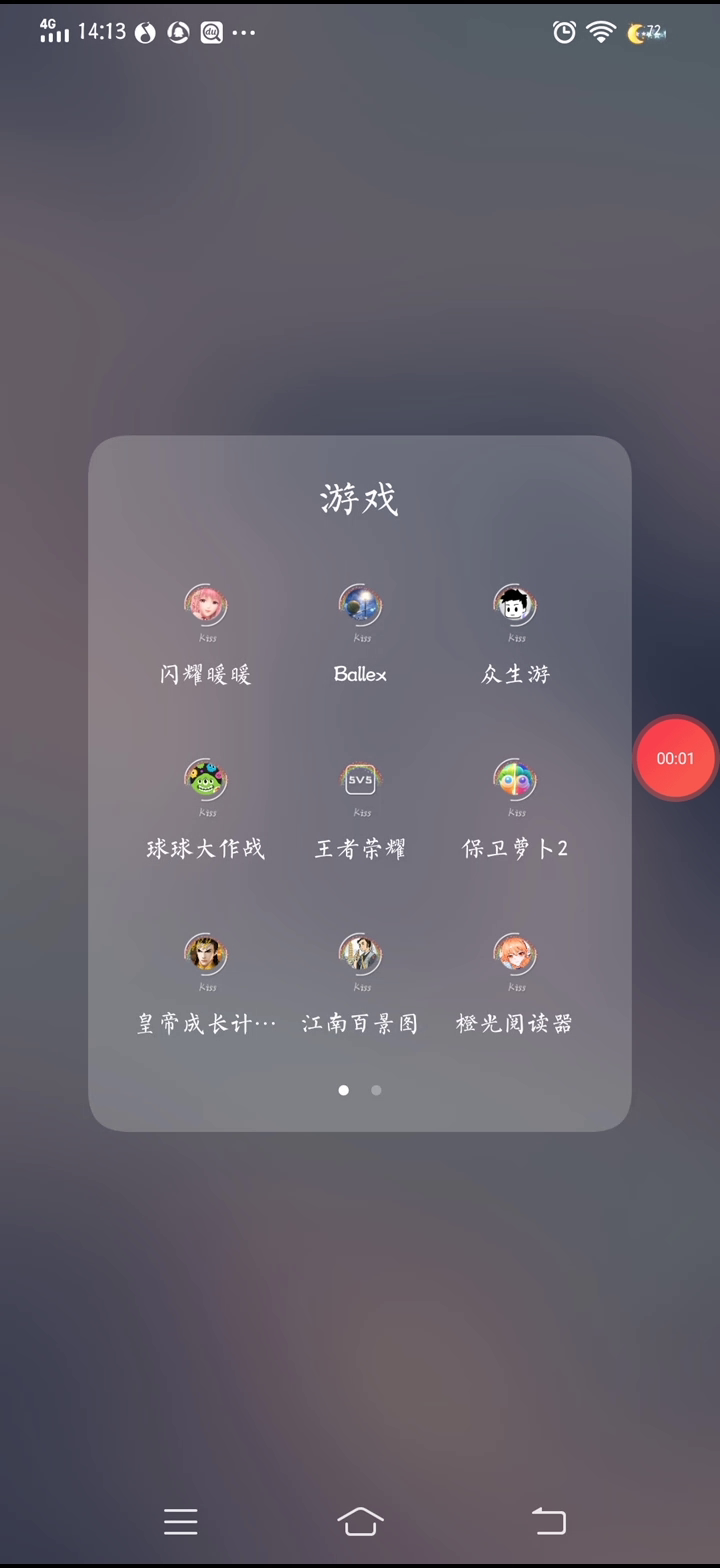
Task: Select the second folder page dot
Action: coord(376,1090)
